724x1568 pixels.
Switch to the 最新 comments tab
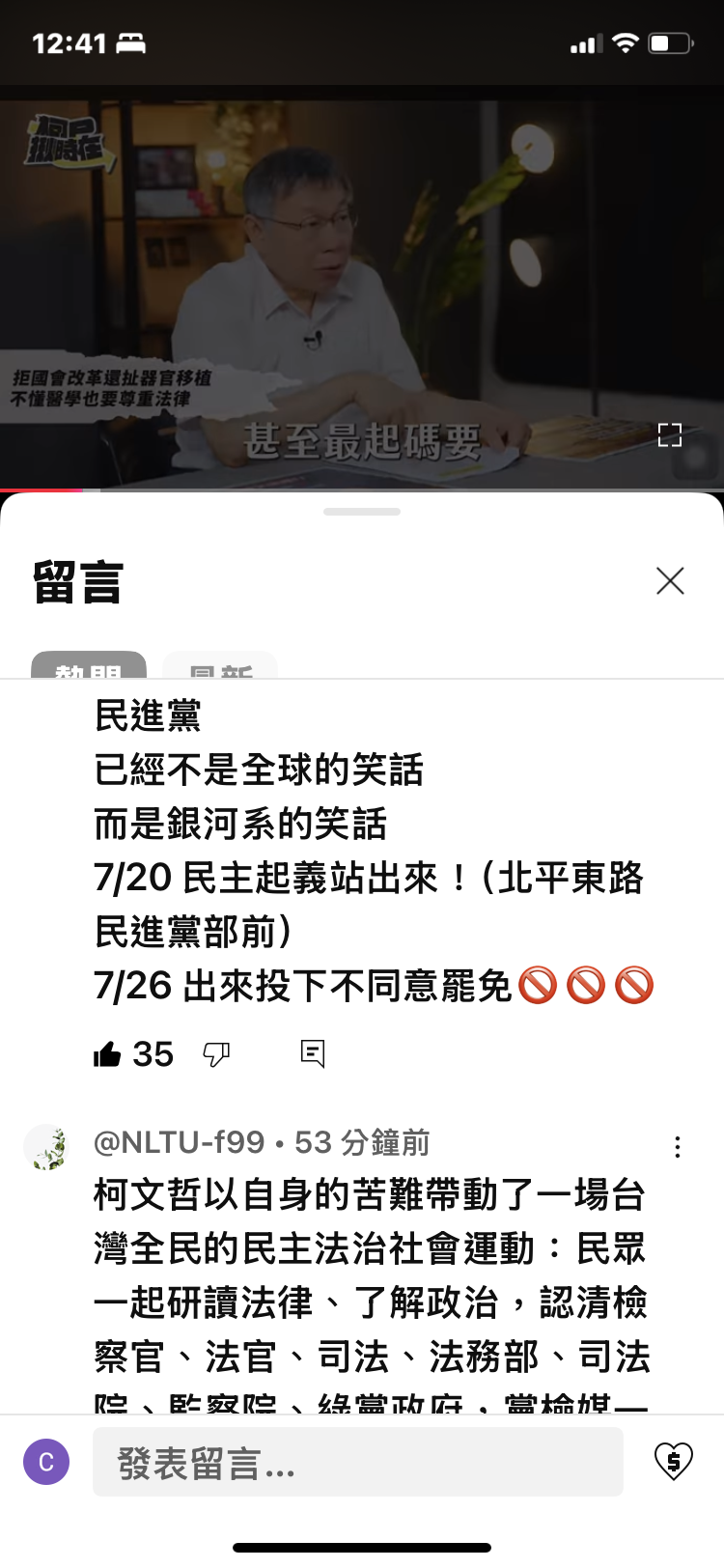tap(220, 667)
